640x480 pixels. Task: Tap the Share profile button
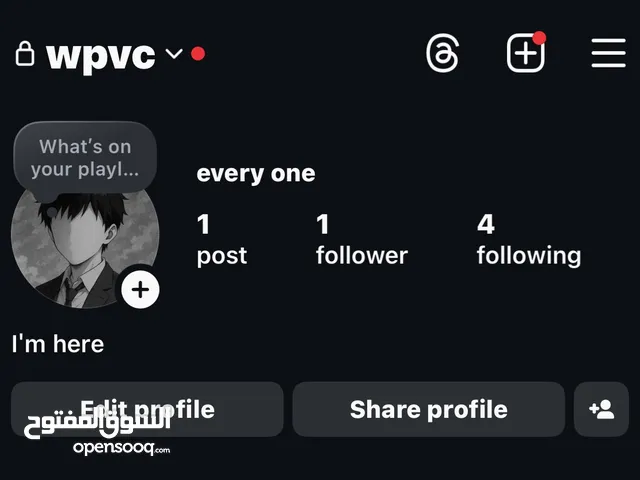(x=428, y=409)
